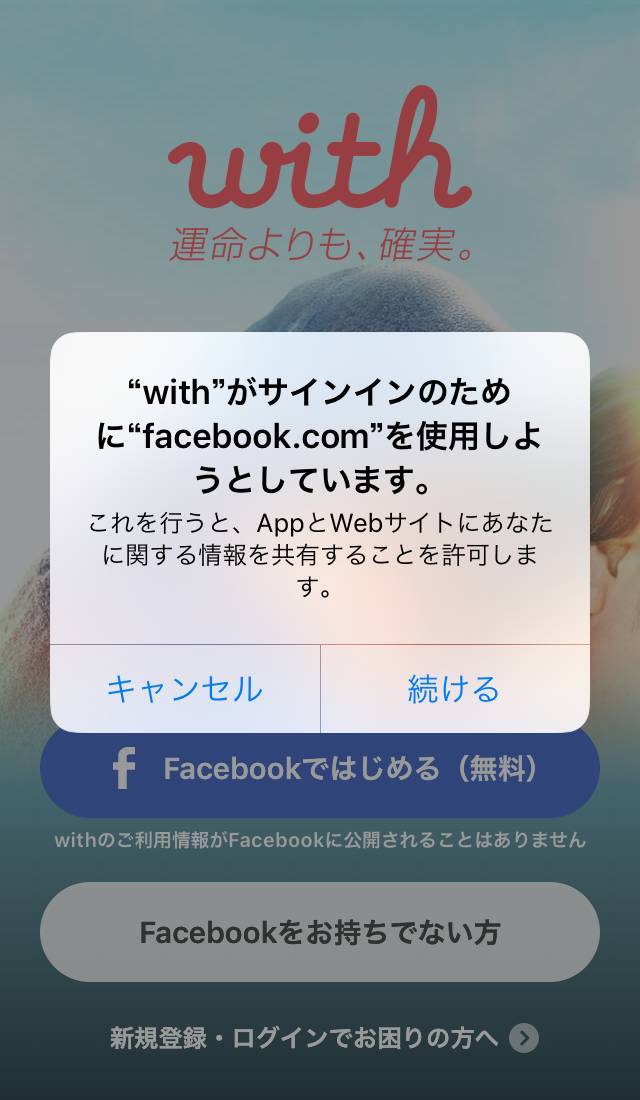
Task: Select Facebookをお持ちでない方
Action: (x=320, y=932)
